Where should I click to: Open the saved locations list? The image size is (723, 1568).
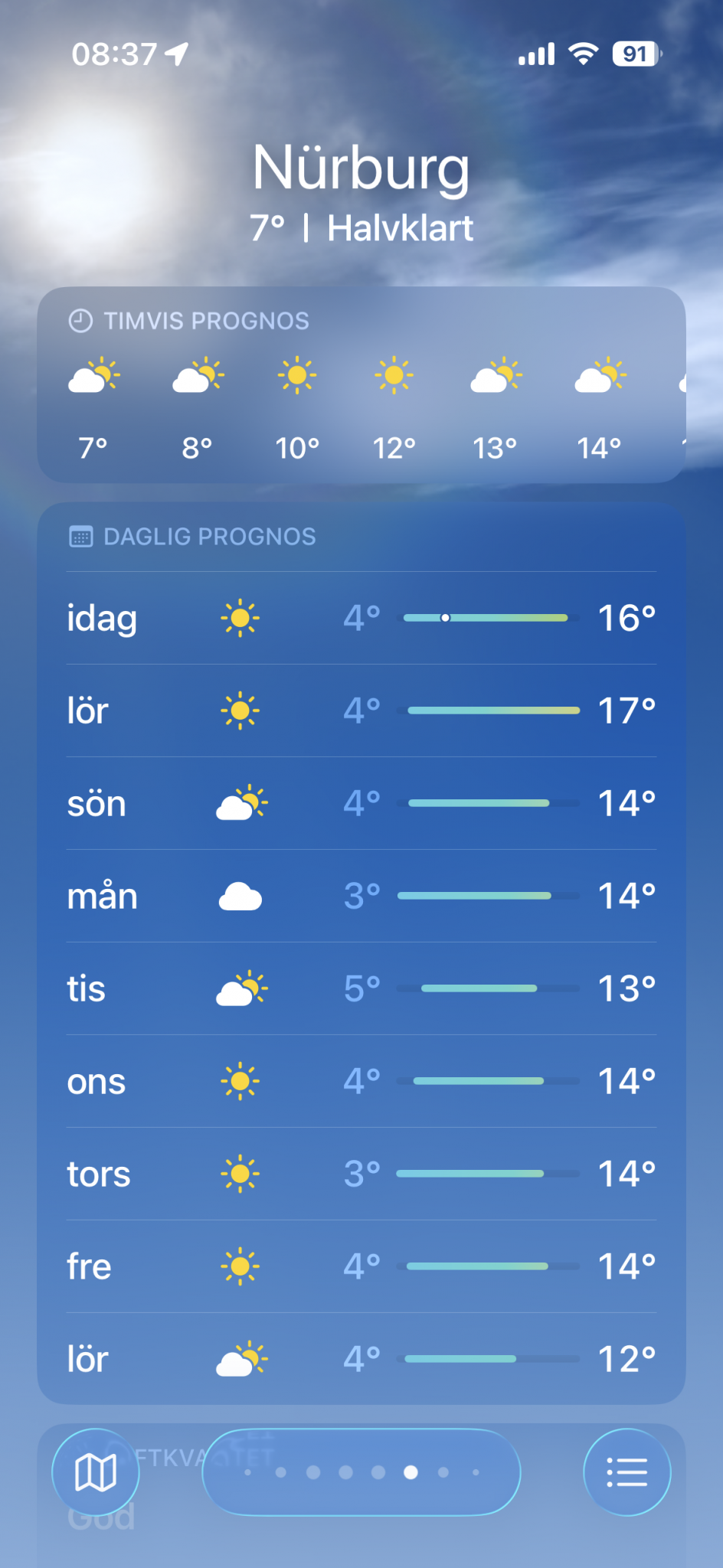coord(626,1472)
